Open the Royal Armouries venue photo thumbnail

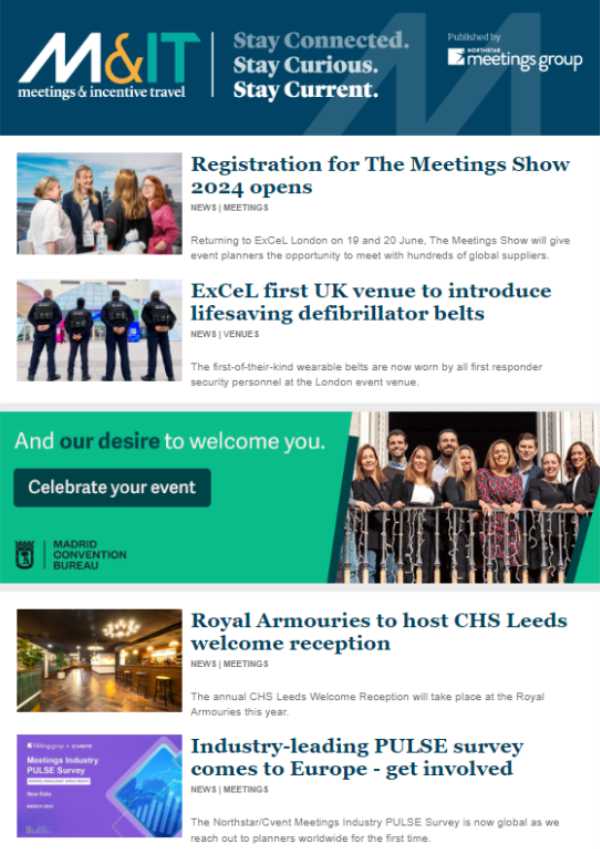click(x=99, y=659)
